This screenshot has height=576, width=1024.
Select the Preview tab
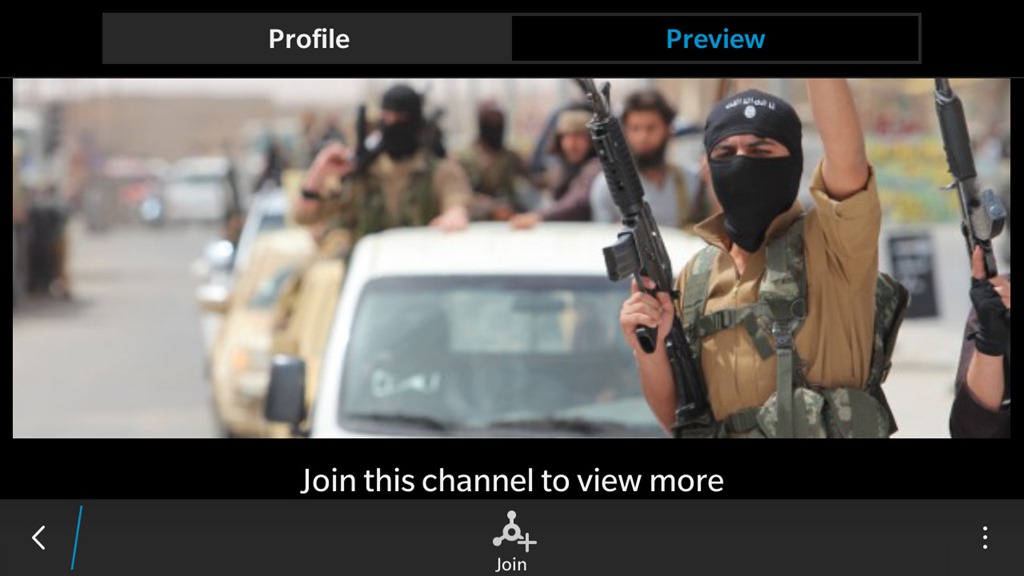[x=715, y=39]
